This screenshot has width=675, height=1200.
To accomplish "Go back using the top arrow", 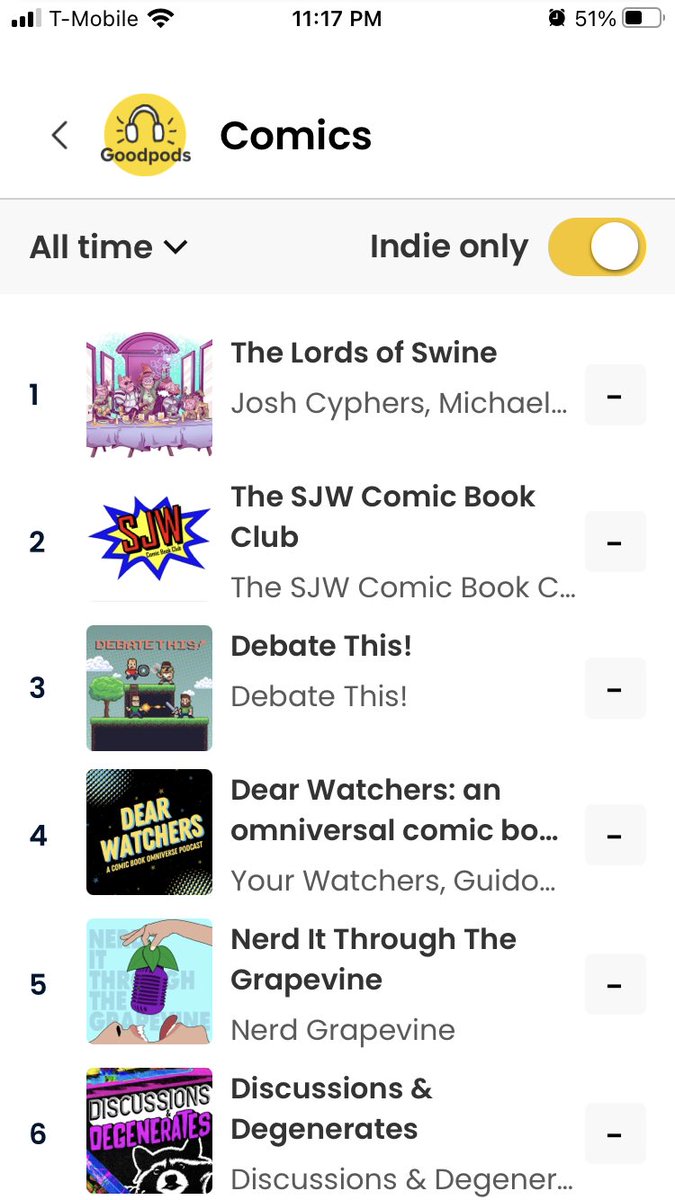I will [60, 136].
